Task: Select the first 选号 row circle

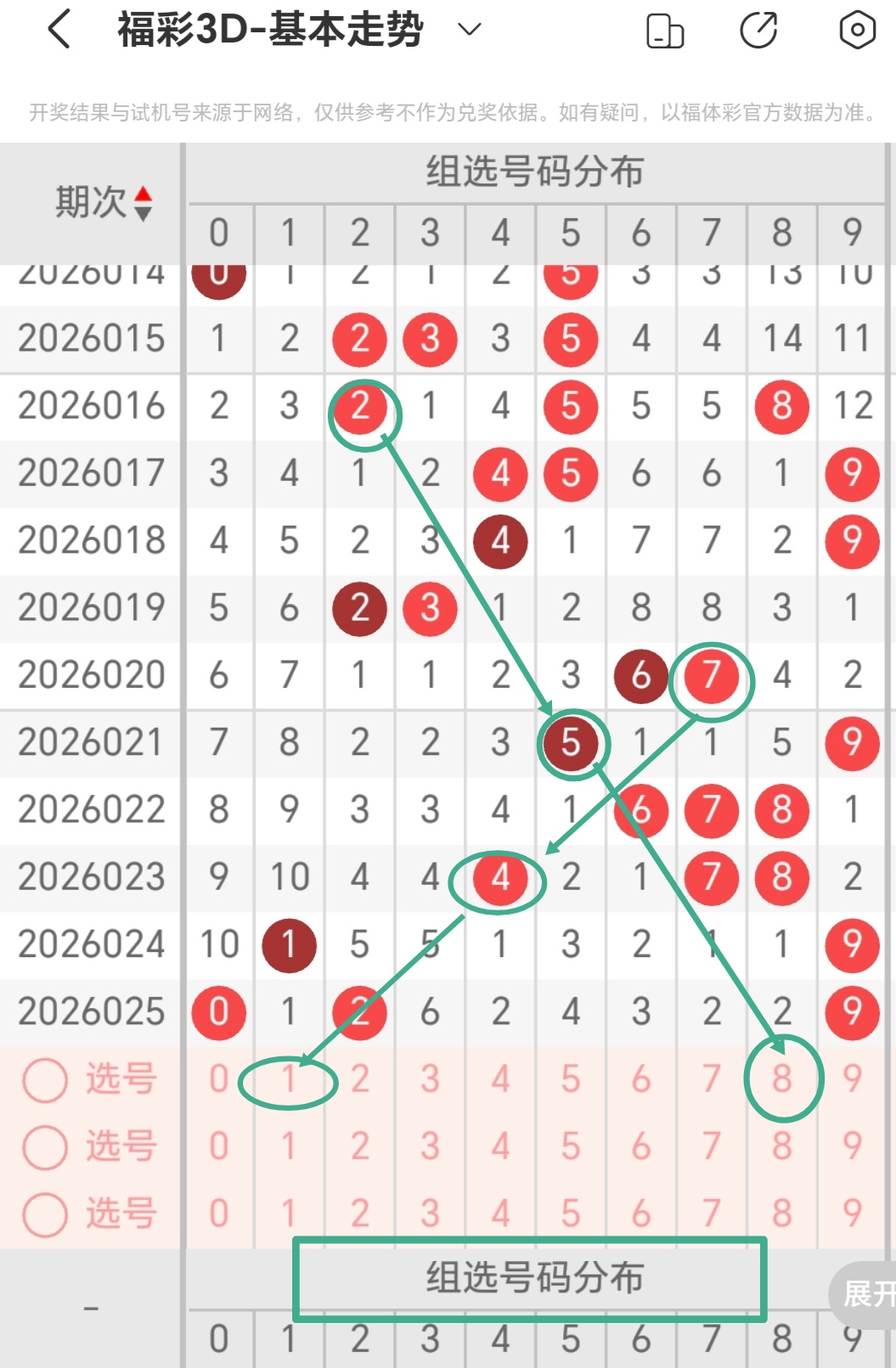Action: pyautogui.click(x=45, y=1080)
